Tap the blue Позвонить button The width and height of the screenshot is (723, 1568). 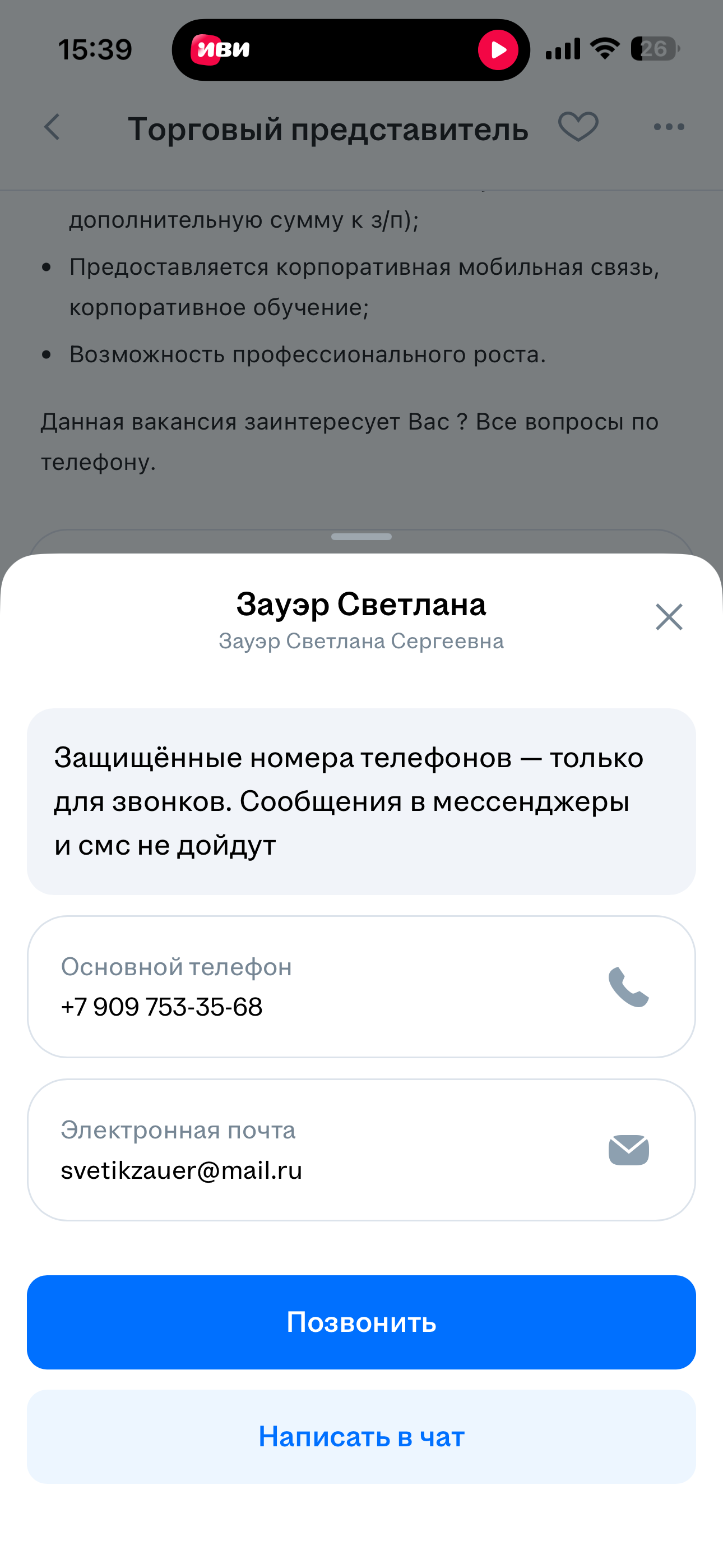361,1323
